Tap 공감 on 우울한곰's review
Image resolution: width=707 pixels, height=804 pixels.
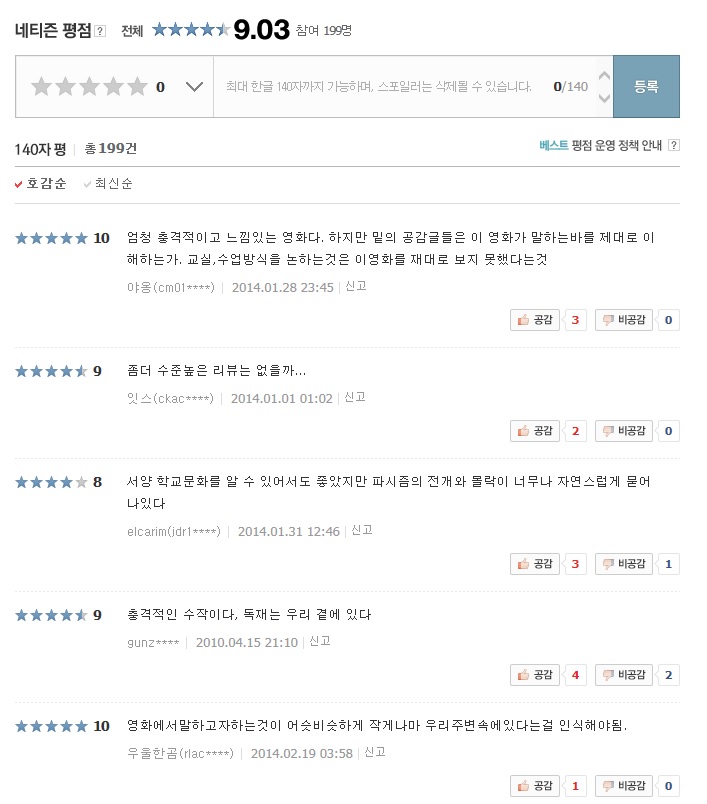tap(535, 786)
